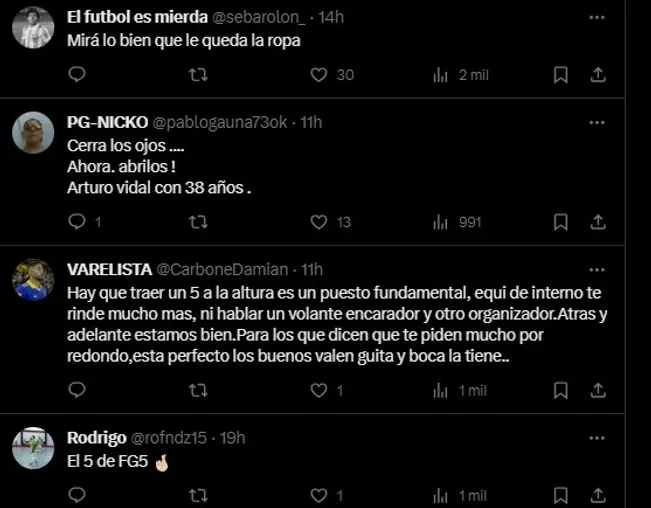Open El futbol es mierda's avatar
Viewport: 651px width, 508px height.
(33, 27)
